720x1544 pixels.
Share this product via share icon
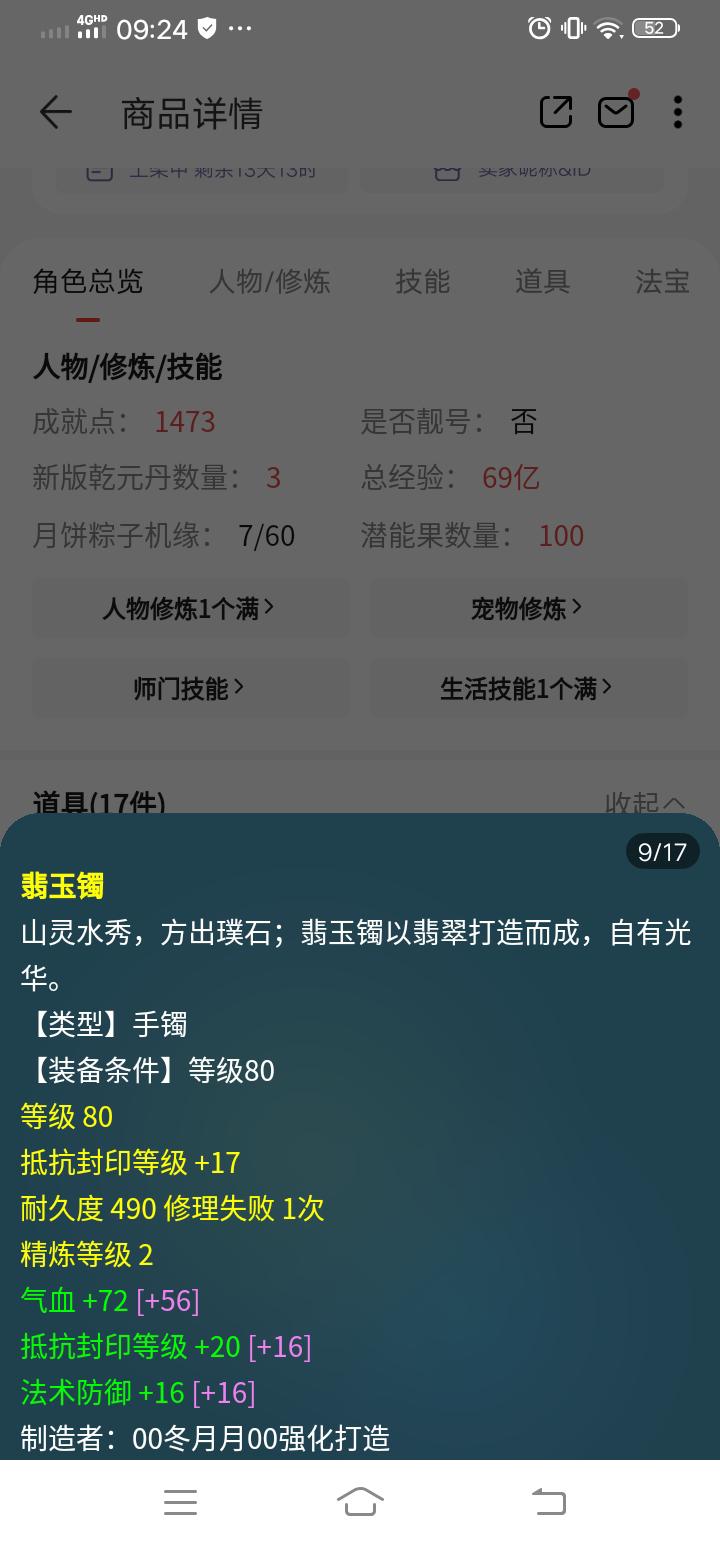click(556, 112)
